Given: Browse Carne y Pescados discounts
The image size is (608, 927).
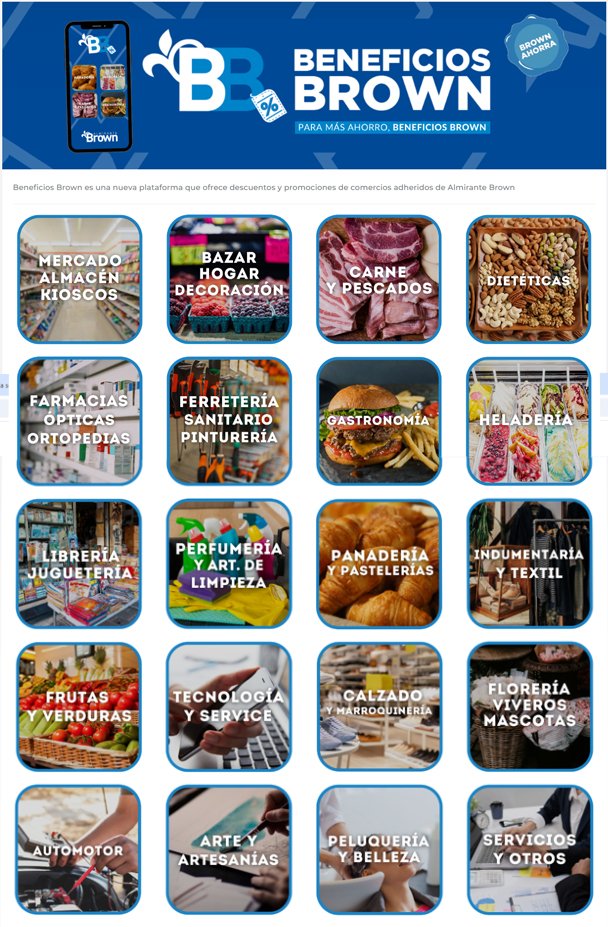Looking at the screenshot, I should coord(379,279).
